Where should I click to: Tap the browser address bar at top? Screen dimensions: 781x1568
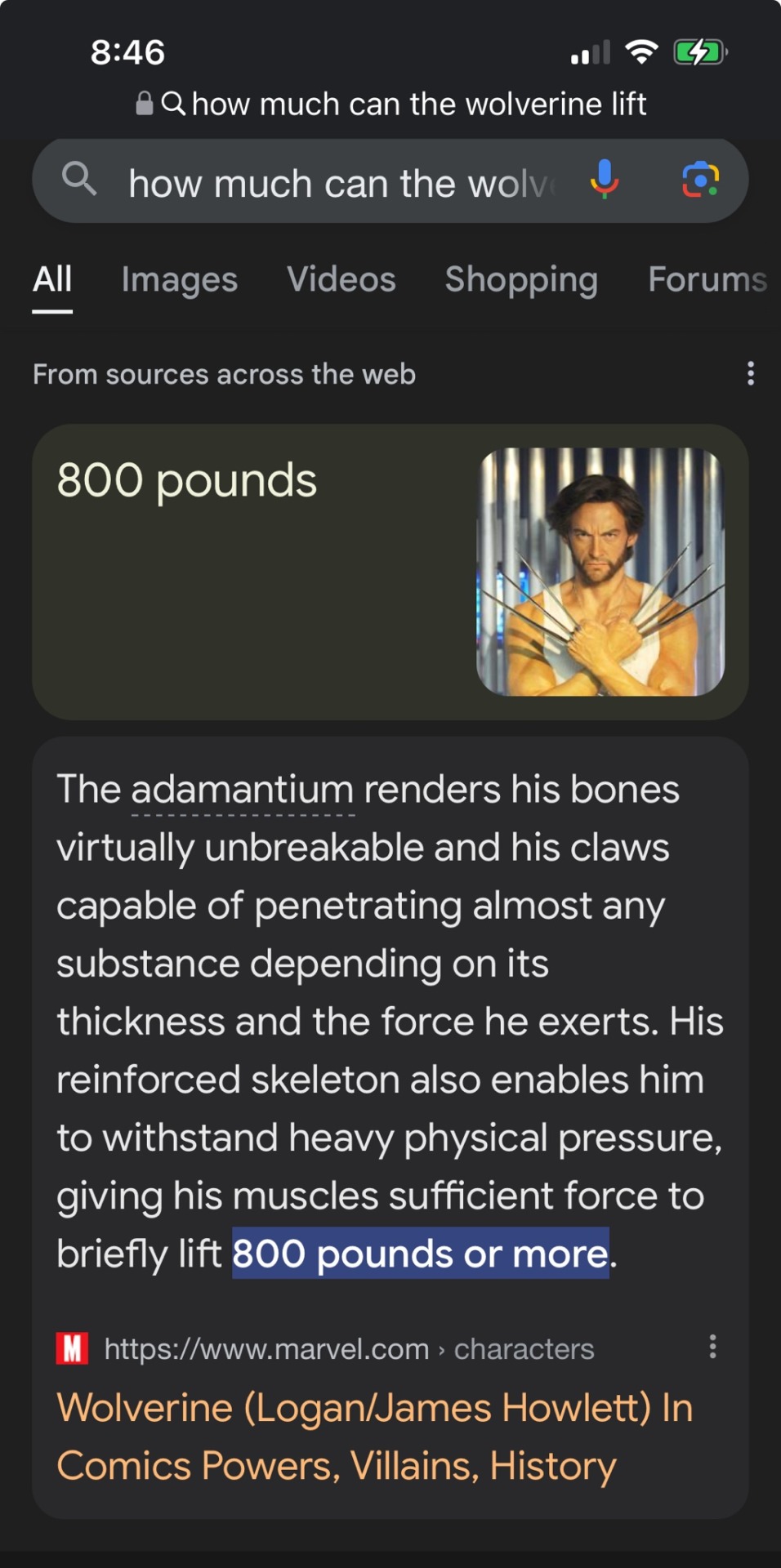click(390, 105)
